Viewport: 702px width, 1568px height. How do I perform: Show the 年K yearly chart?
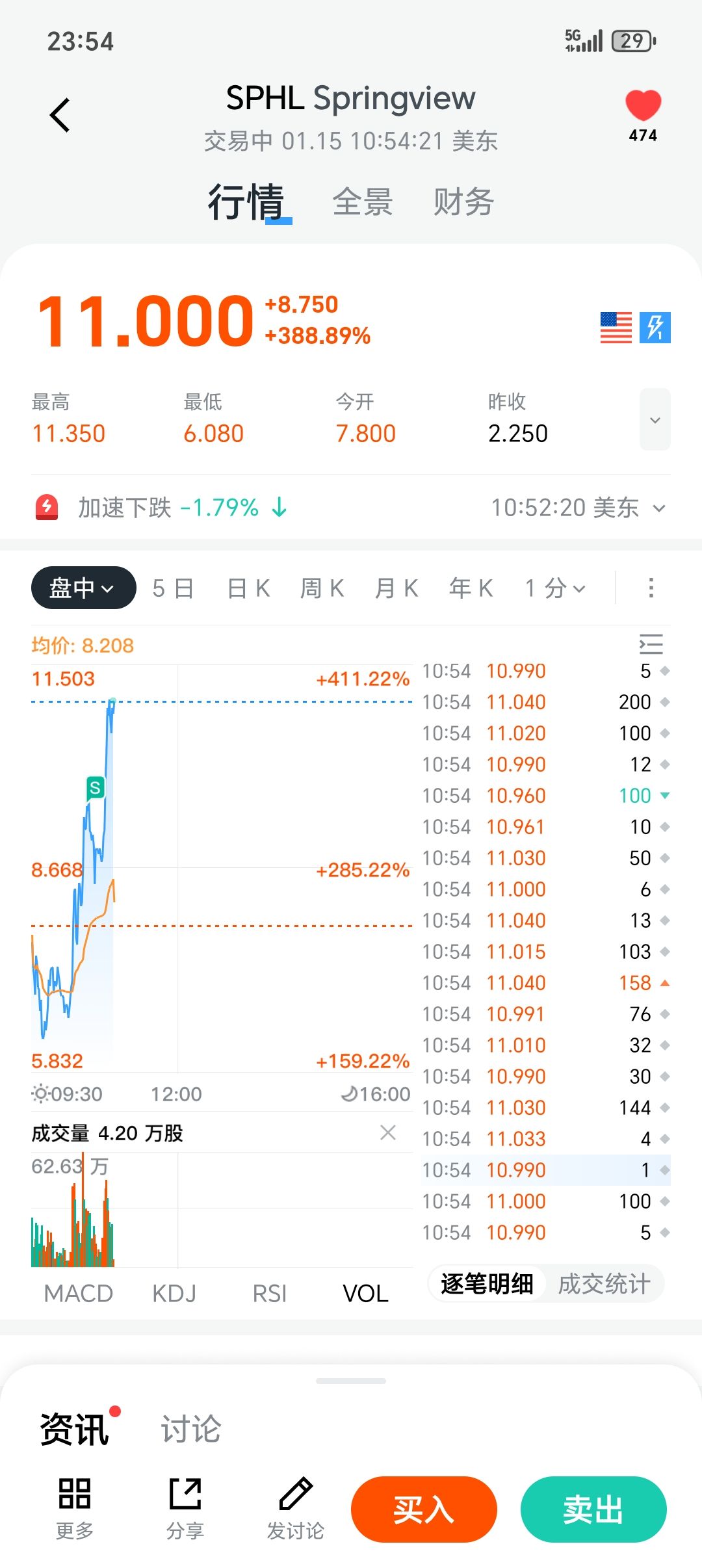pos(471,588)
